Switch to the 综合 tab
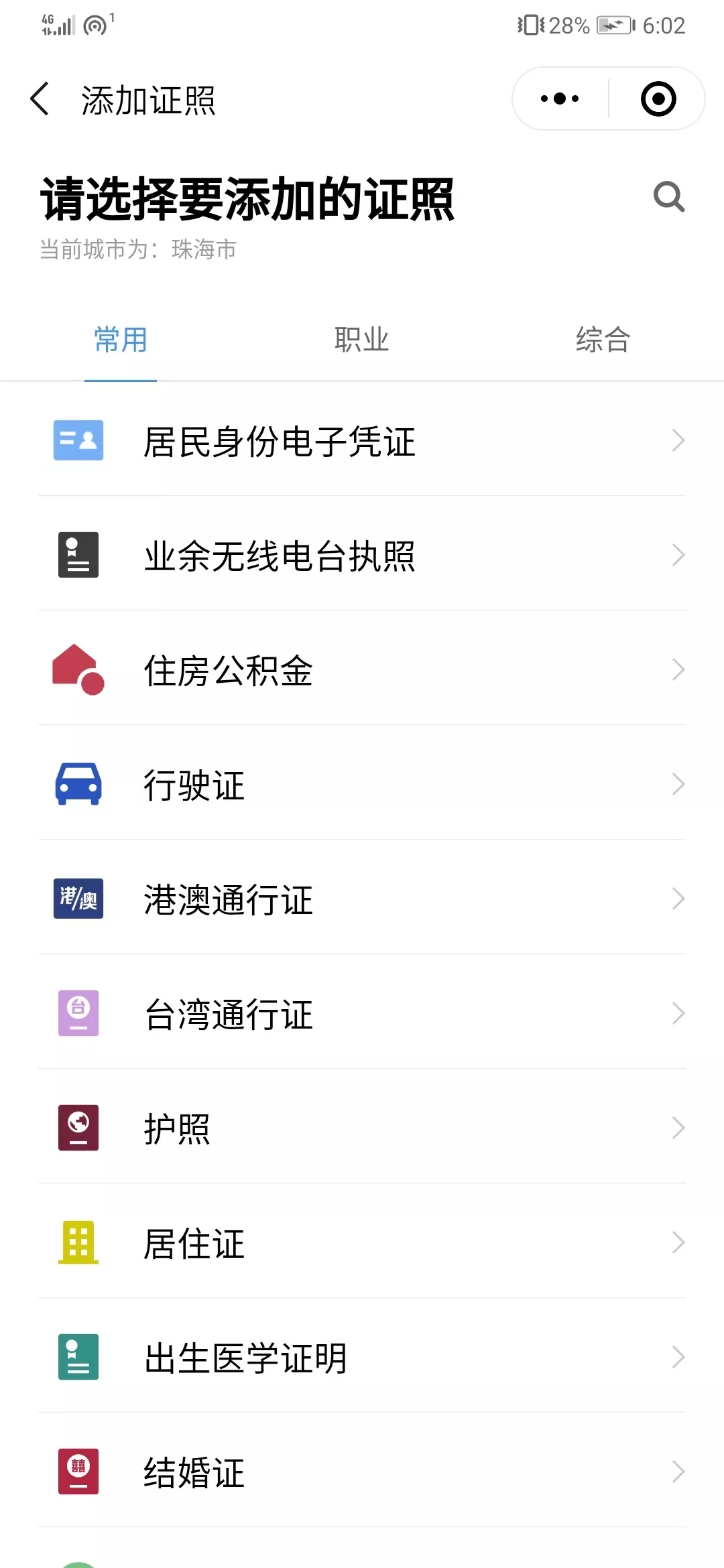724x1568 pixels. (x=603, y=340)
